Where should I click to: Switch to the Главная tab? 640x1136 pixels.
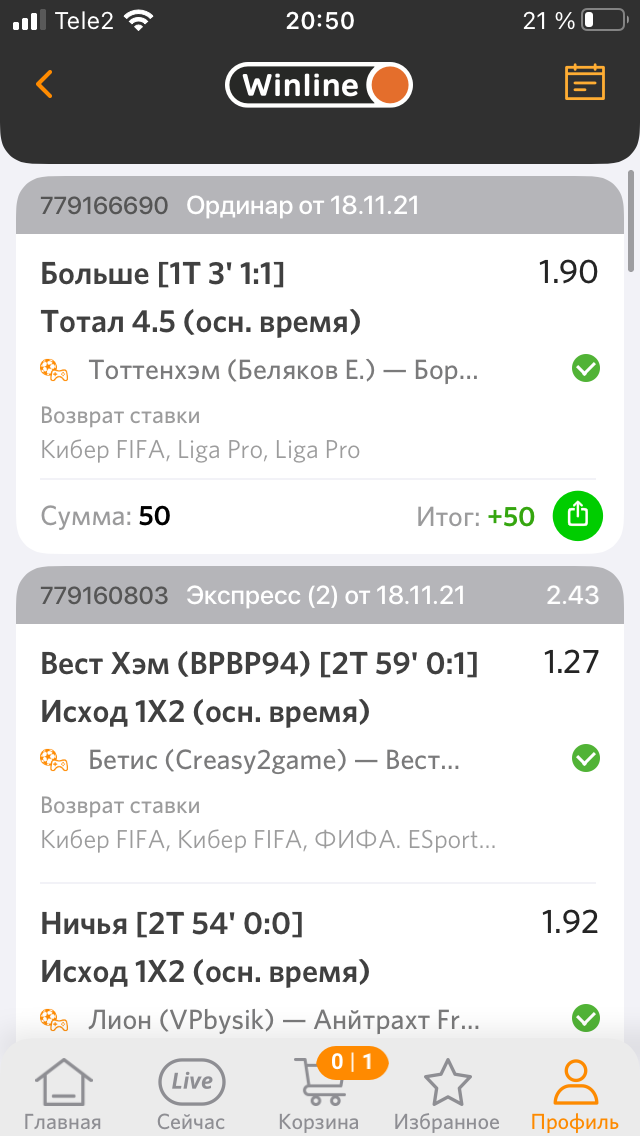63,1092
